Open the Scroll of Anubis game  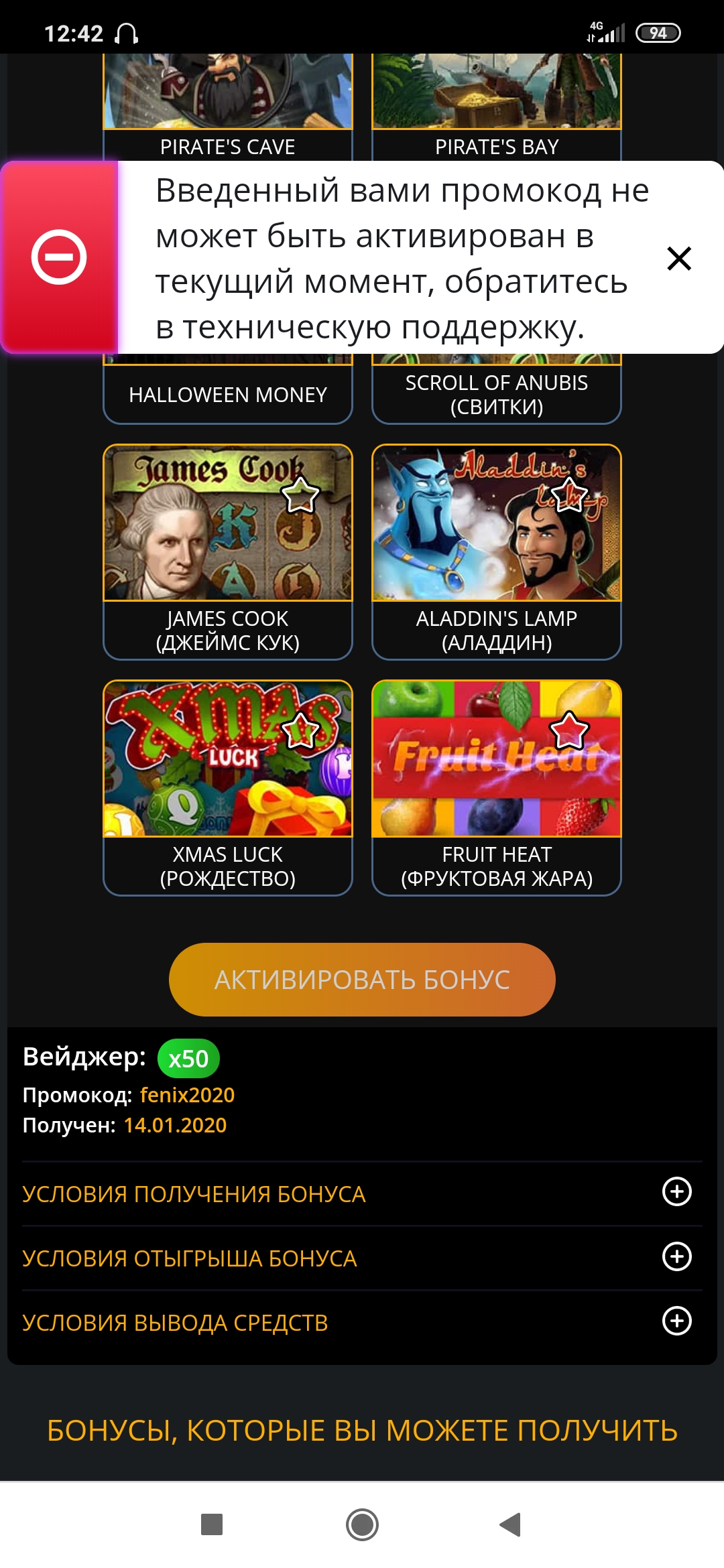(x=496, y=394)
